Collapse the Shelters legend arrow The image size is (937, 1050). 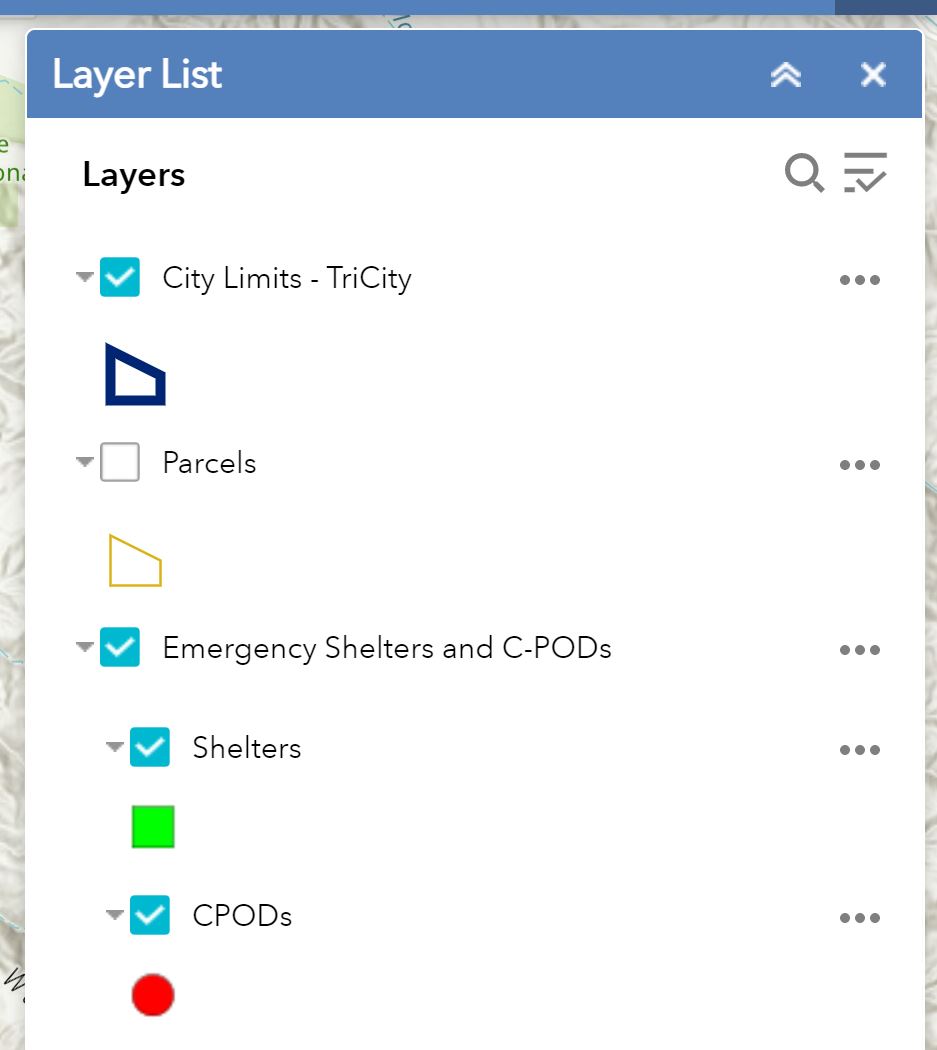point(115,746)
